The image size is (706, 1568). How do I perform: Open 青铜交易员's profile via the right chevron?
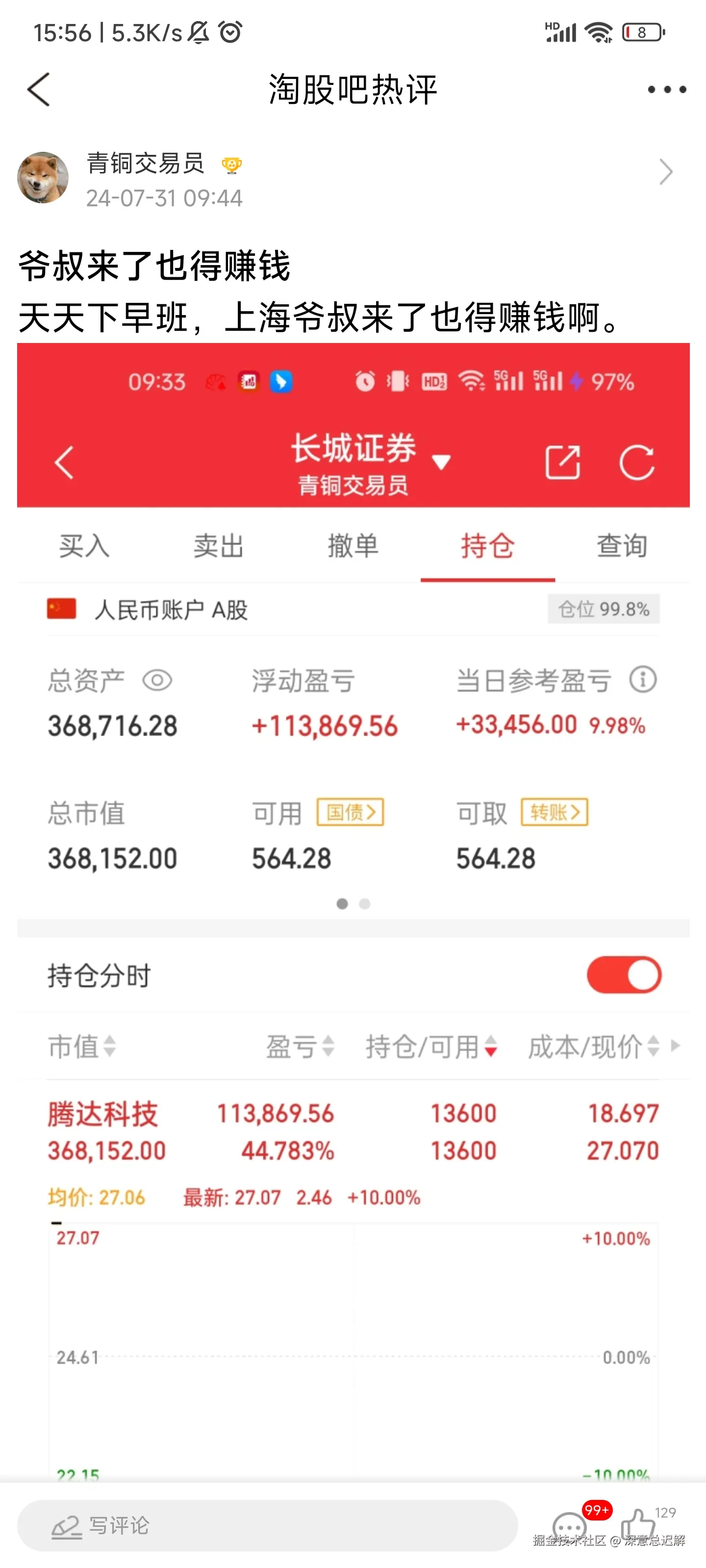pos(666,171)
